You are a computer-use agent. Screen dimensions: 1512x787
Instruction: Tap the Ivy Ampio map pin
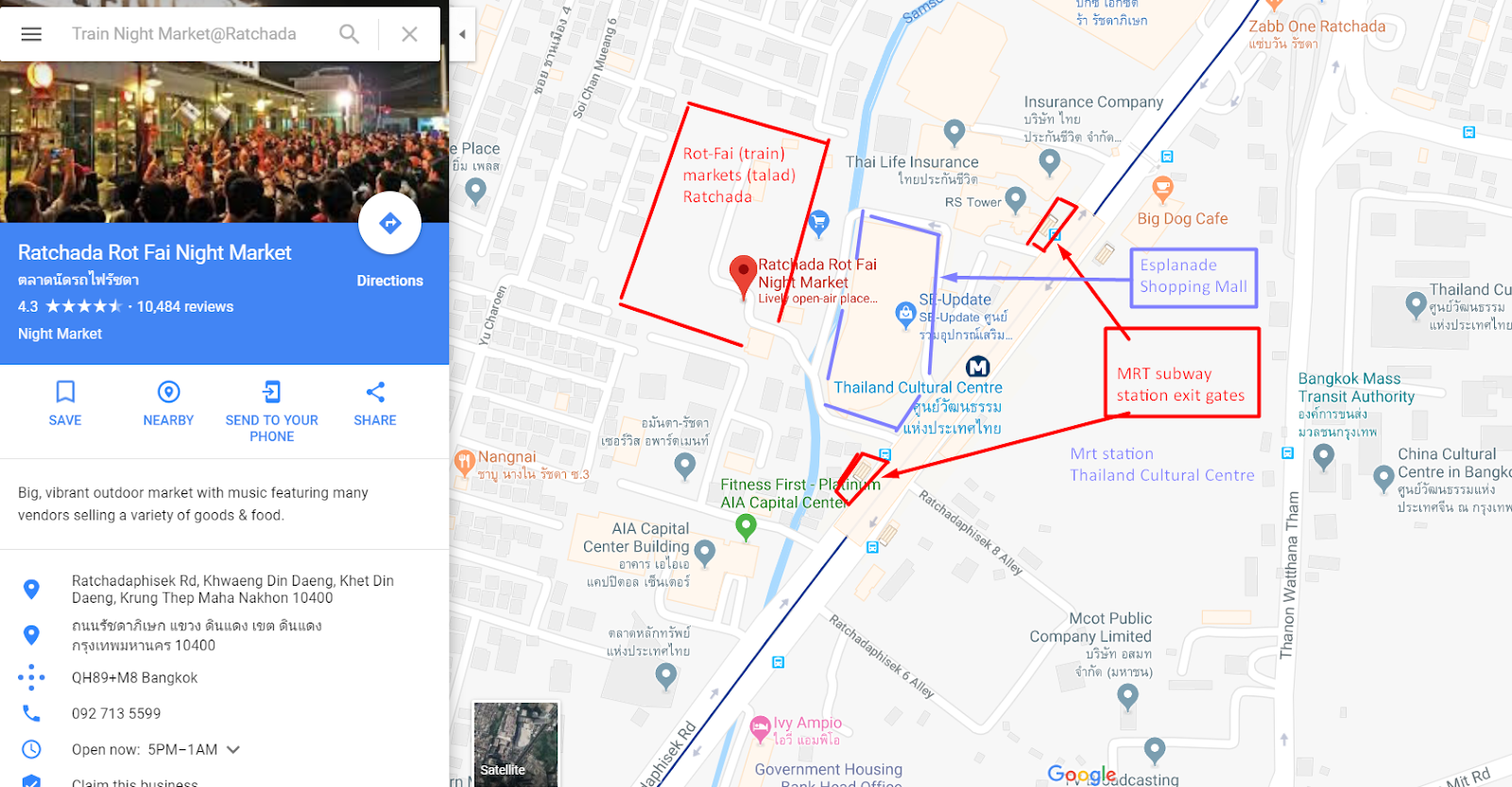(x=760, y=728)
